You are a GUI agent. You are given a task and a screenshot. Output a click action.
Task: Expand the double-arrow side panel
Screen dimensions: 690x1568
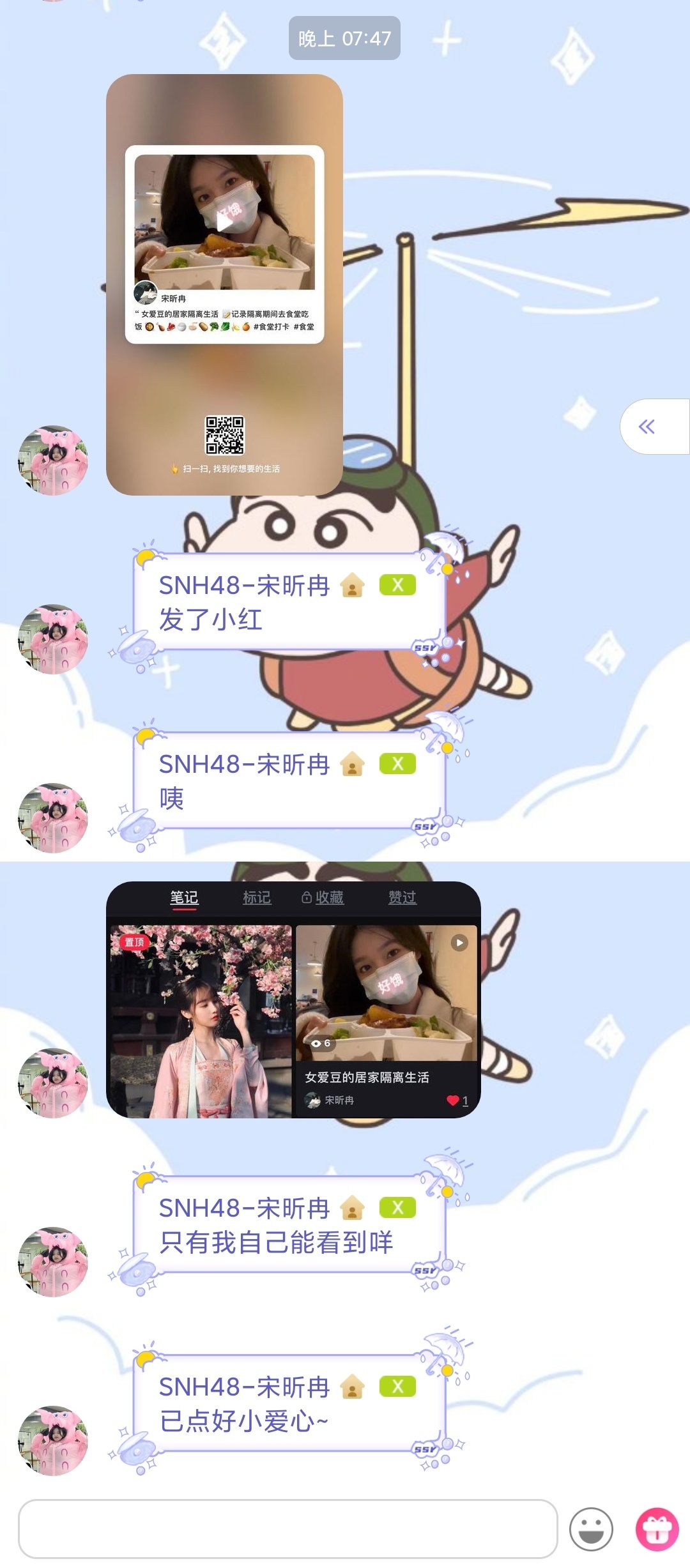[x=648, y=427]
